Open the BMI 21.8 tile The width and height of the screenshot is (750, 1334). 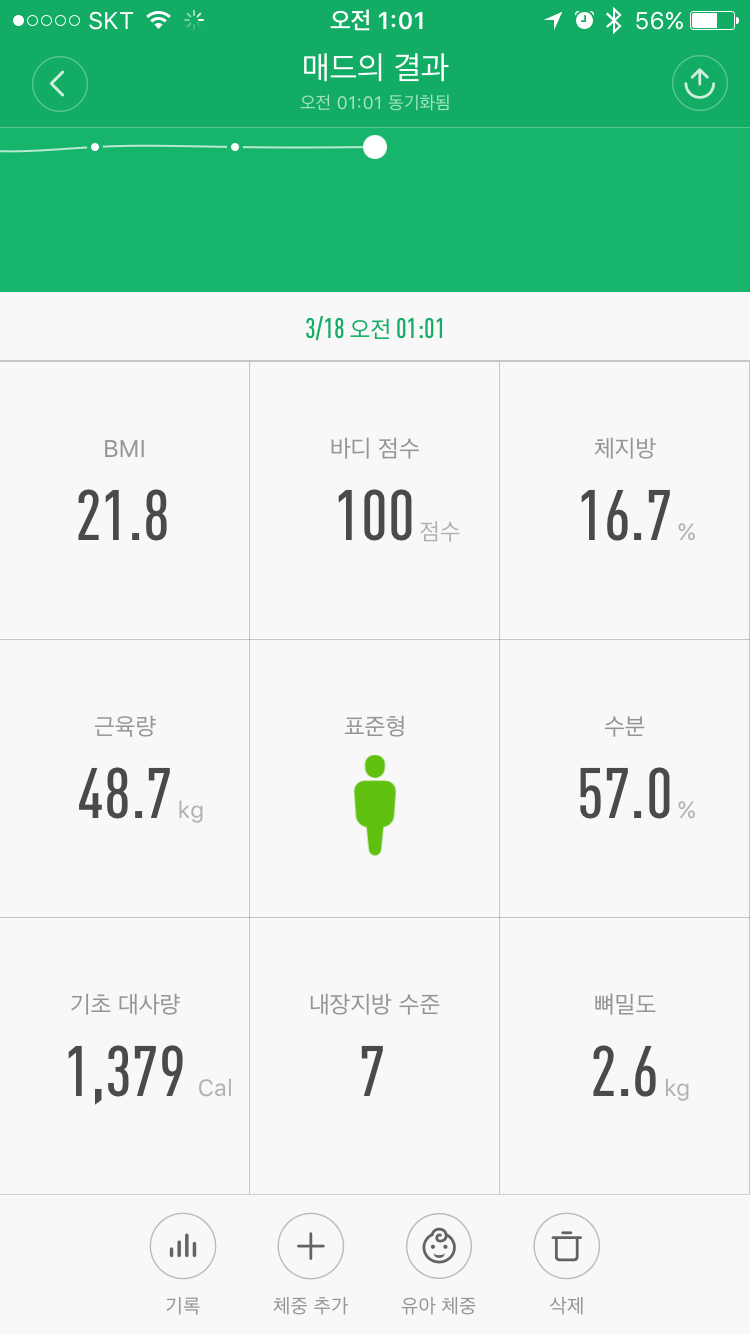[x=124, y=500]
